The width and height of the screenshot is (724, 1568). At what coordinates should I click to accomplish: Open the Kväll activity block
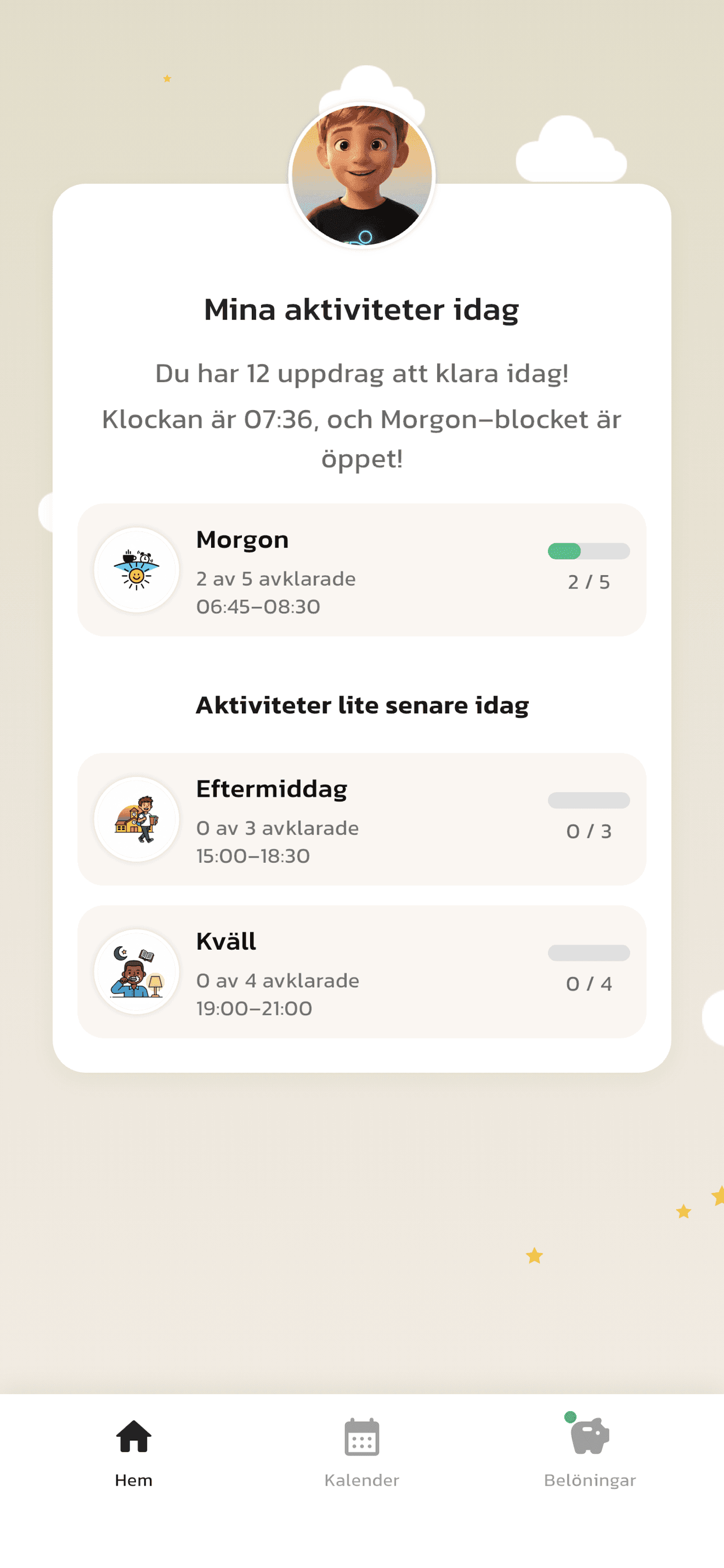361,971
